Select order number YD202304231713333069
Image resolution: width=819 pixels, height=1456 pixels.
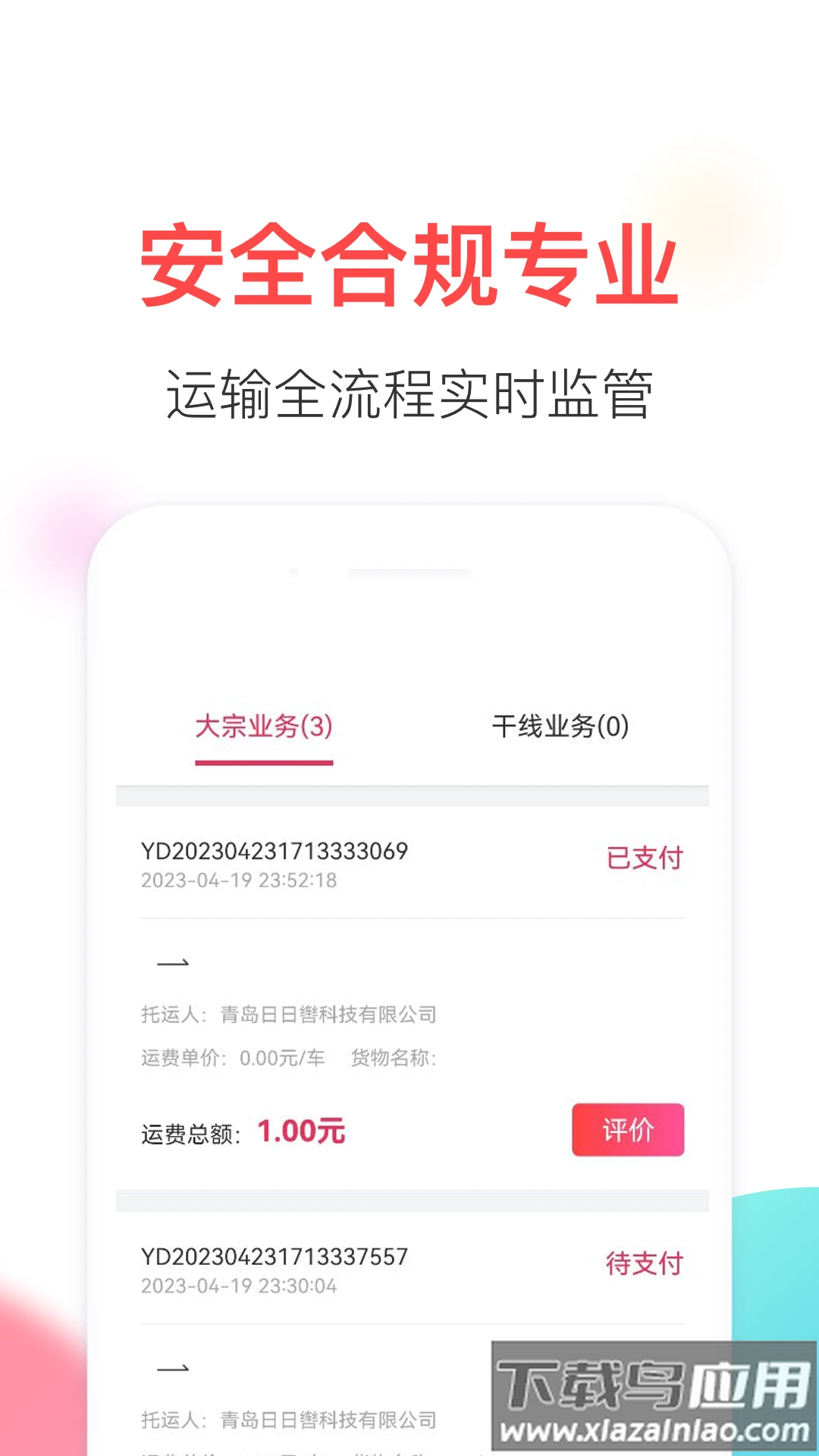pyautogui.click(x=275, y=852)
